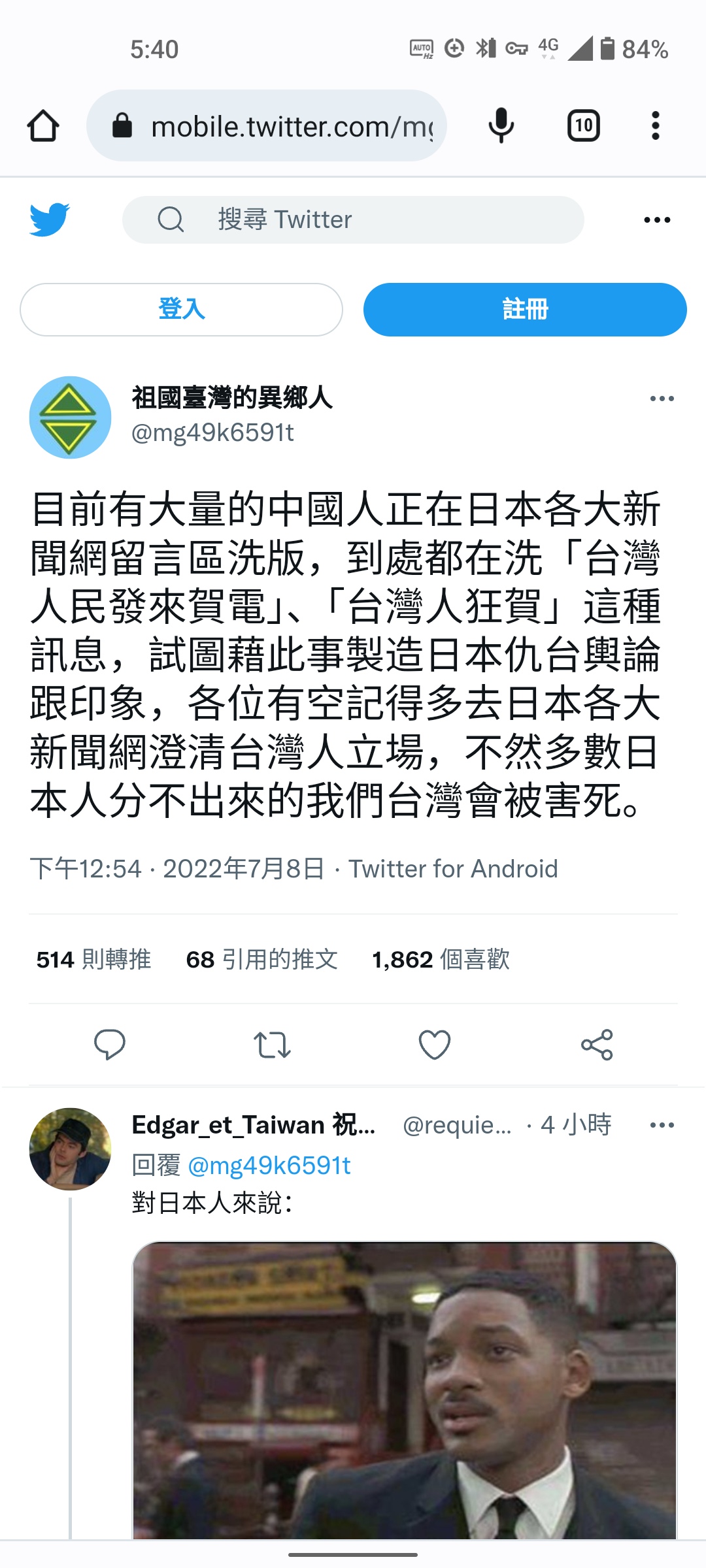Viewport: 706px width, 1568px height.
Task: Reply to the main tweet
Action: pos(110,1044)
